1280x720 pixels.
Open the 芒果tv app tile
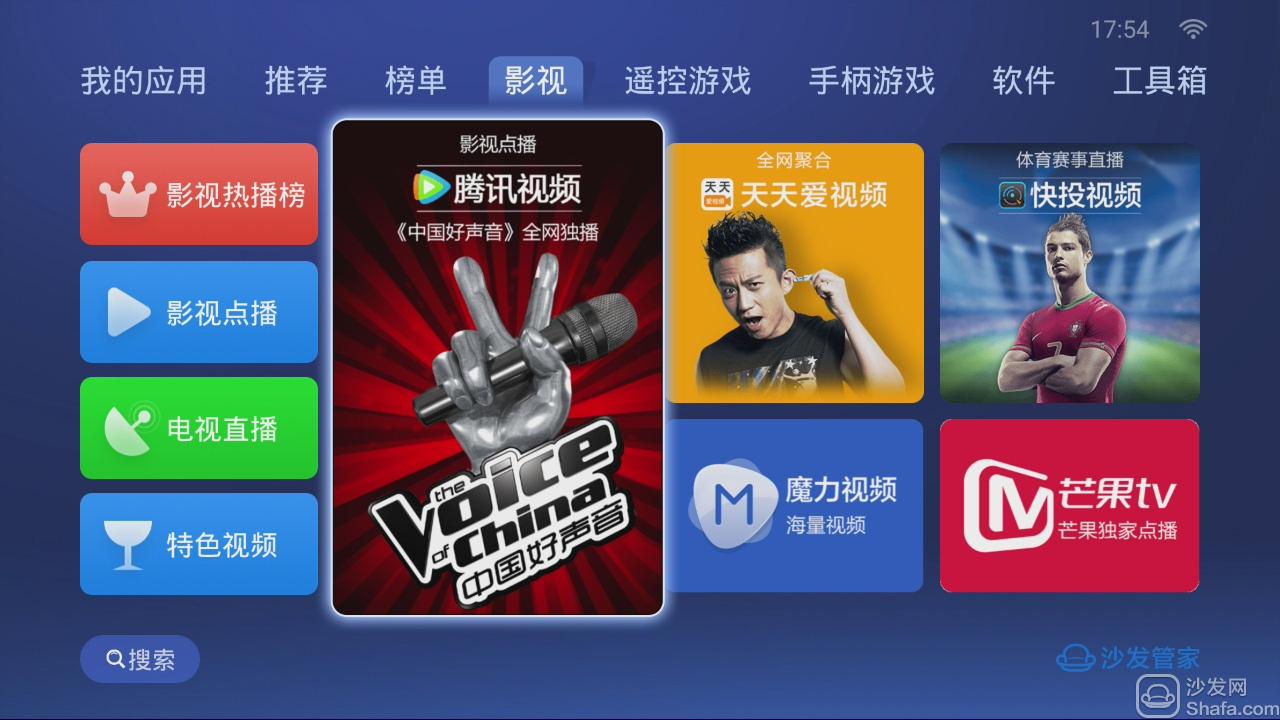pyautogui.click(x=1069, y=505)
